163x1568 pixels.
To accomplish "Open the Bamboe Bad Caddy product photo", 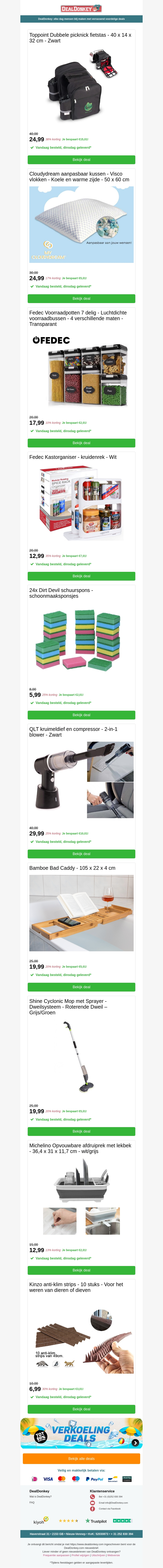I will click(81, 913).
